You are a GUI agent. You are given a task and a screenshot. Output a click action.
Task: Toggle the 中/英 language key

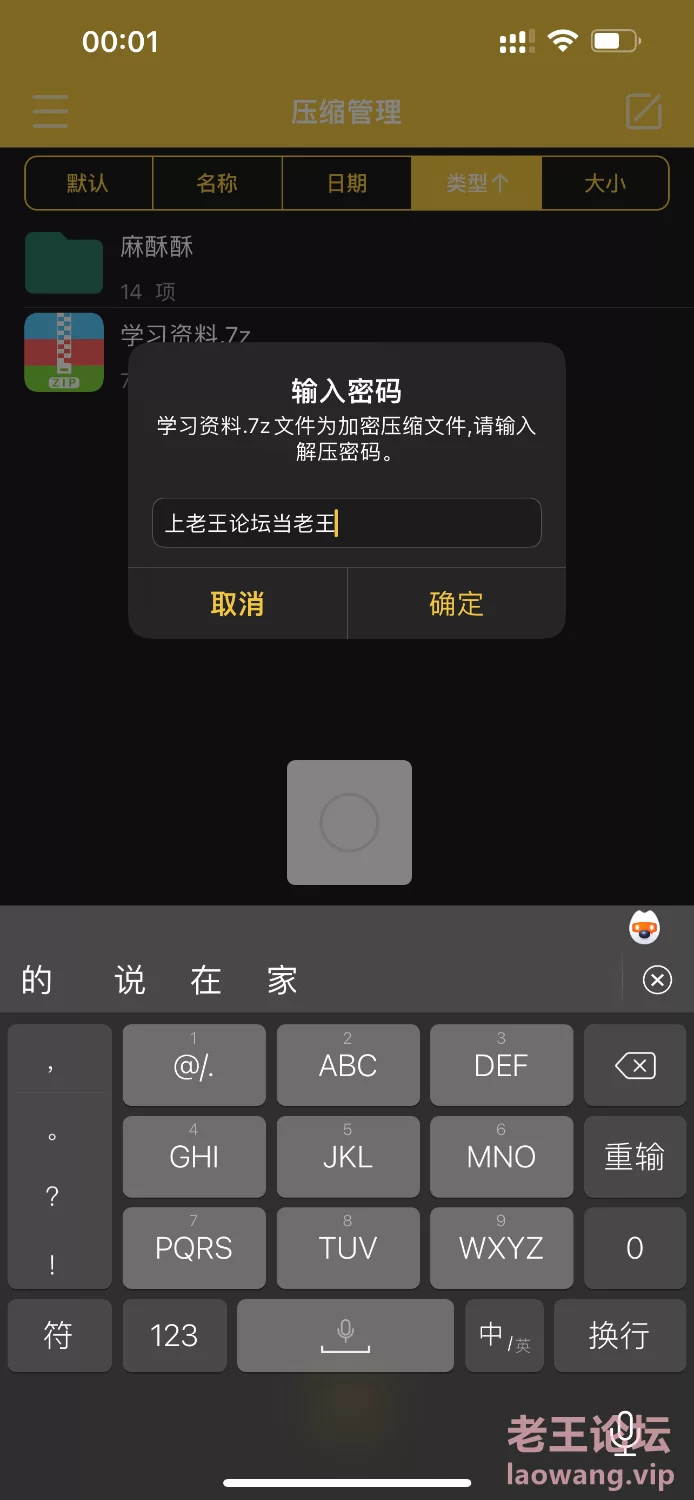coord(504,1335)
